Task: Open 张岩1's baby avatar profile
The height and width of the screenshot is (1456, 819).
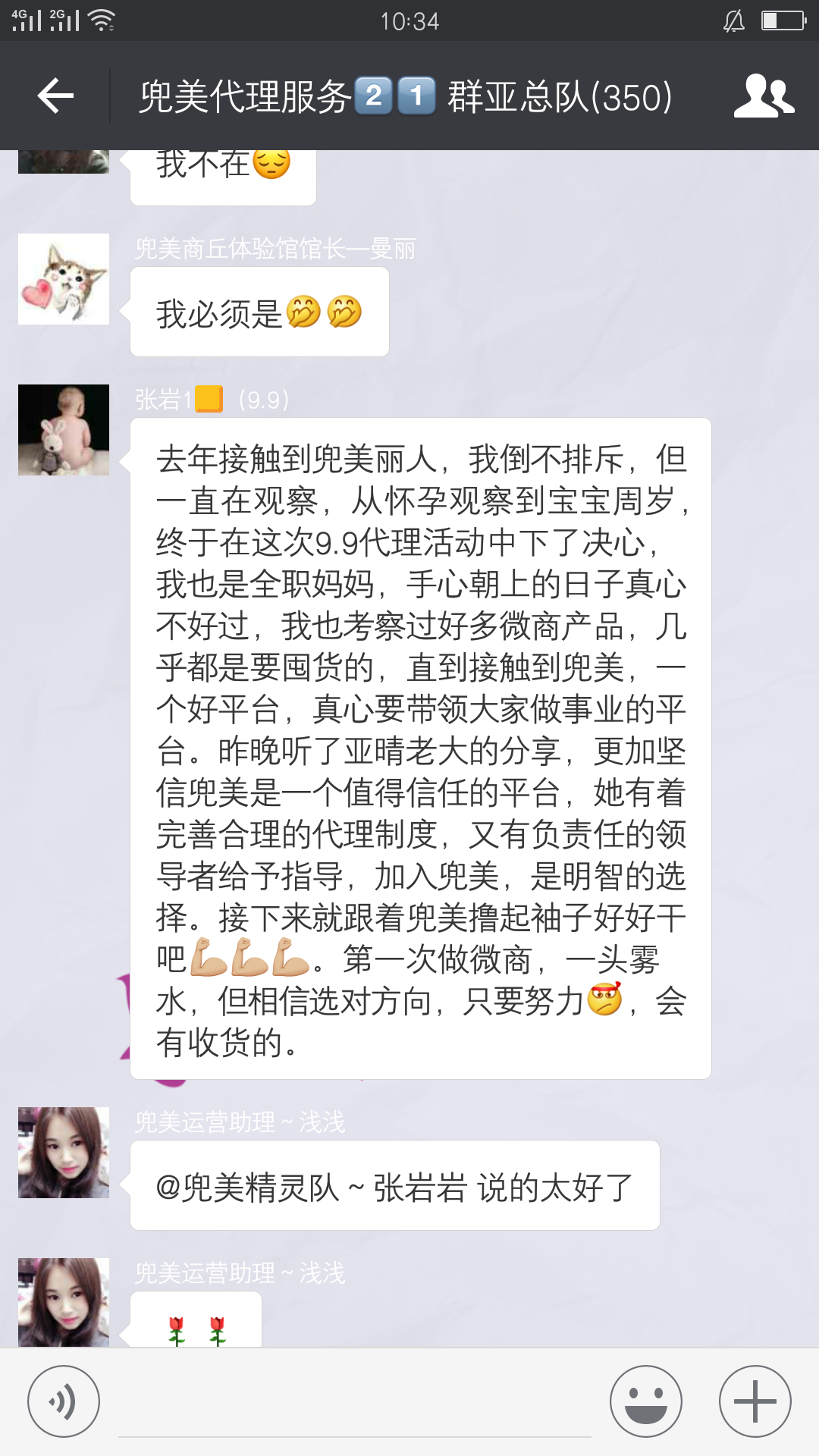Action: click(x=64, y=430)
